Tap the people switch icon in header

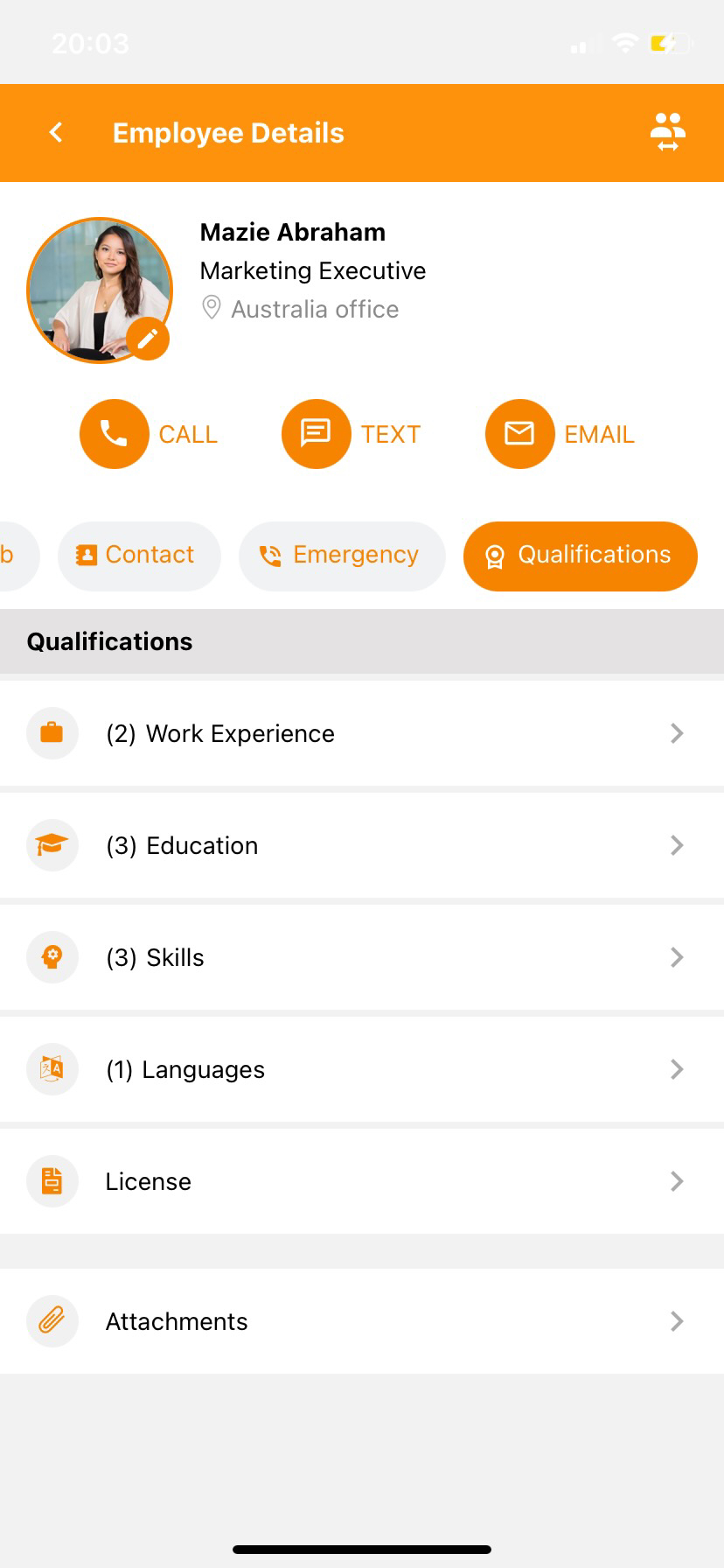click(x=667, y=131)
